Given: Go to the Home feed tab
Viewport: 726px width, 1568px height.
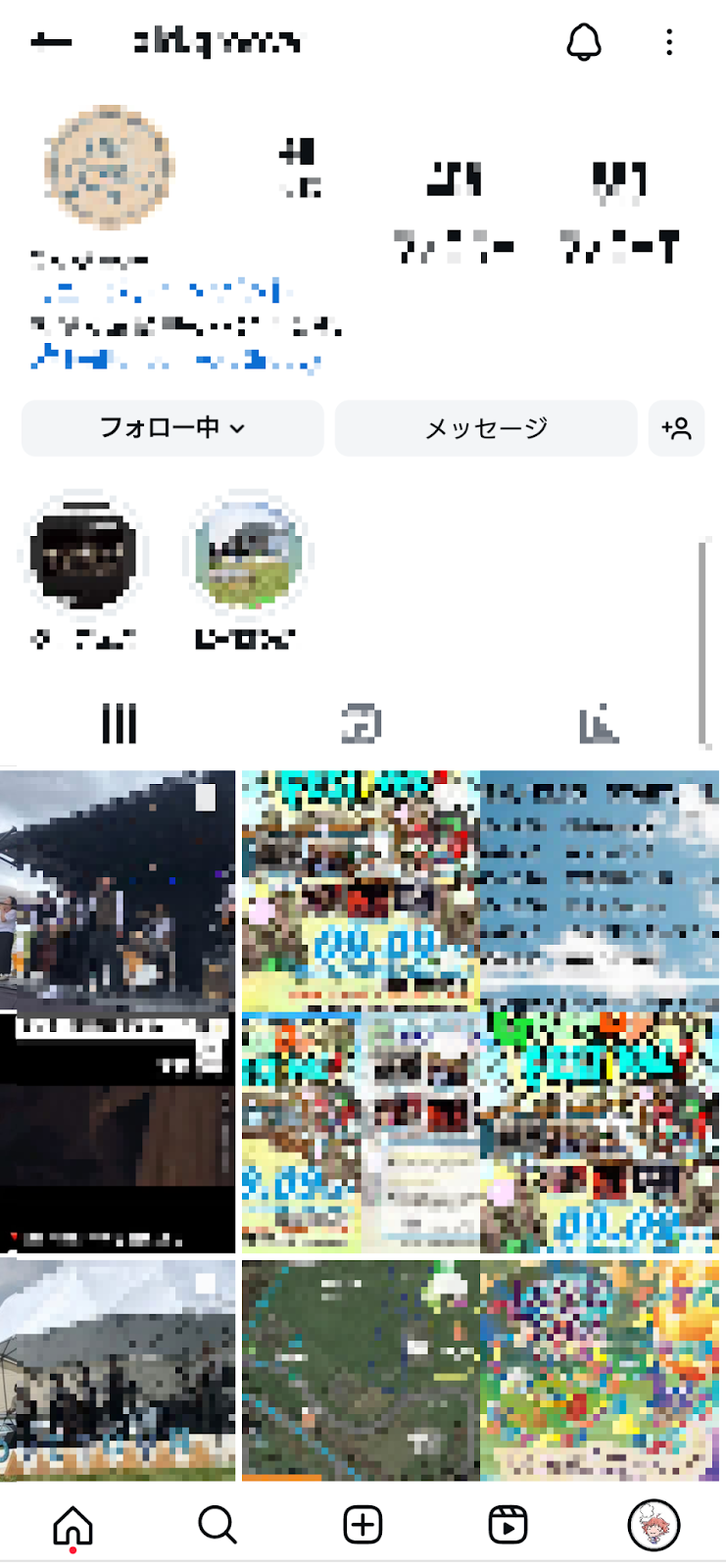Looking at the screenshot, I should coord(73,1525).
